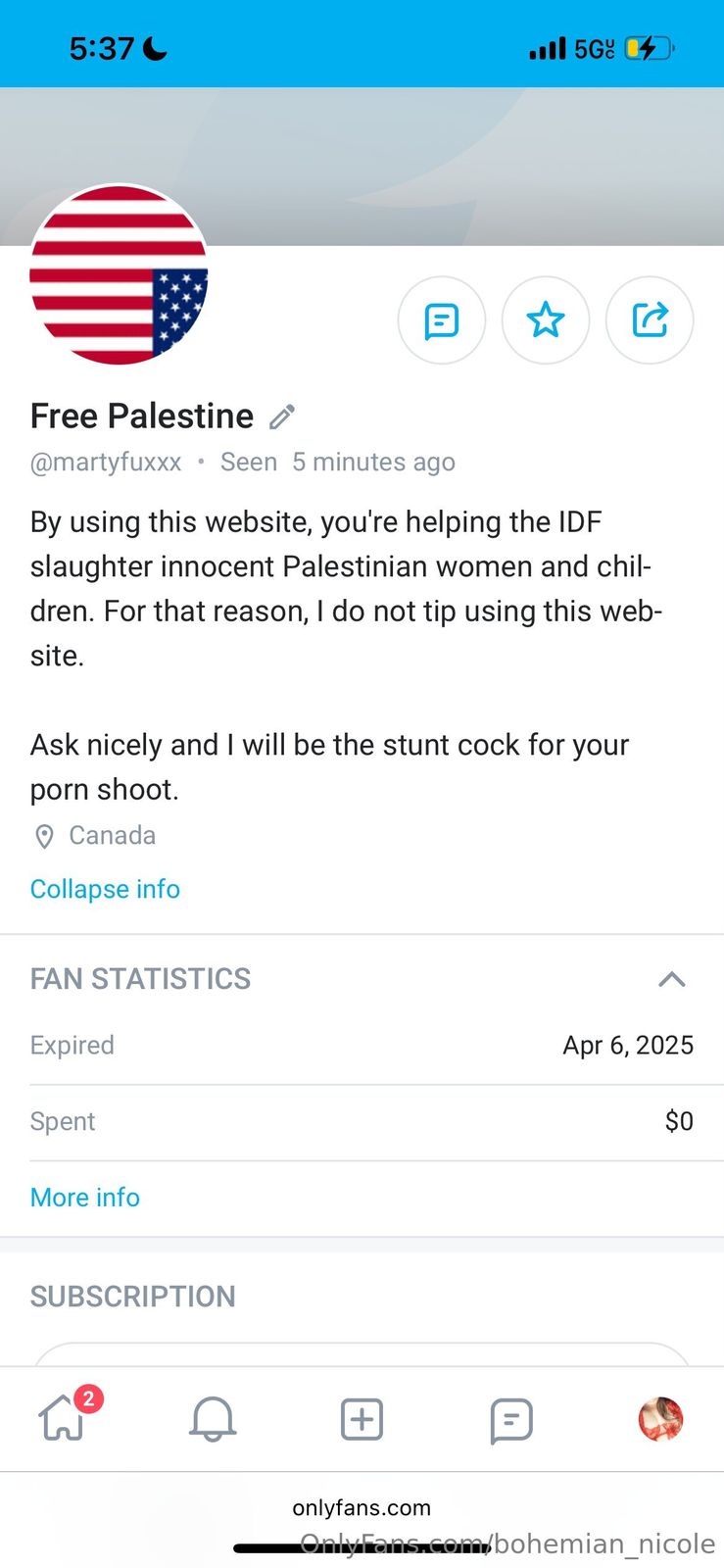Open the user's flag profile picture
This screenshot has height=1568, width=724.
point(119,275)
